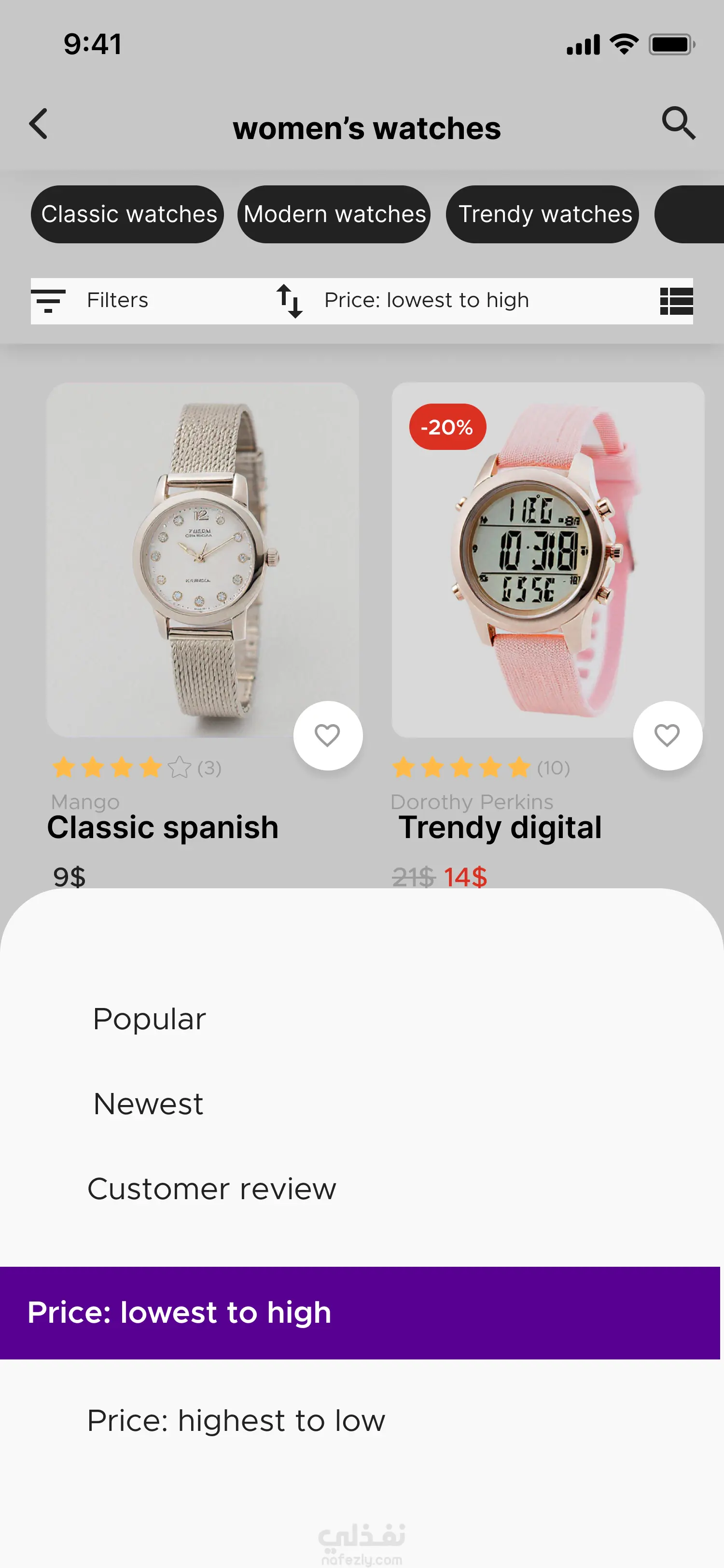724x1568 pixels.
Task: Choose the highlighted Price: lowest to high option
Action: pos(360,1313)
